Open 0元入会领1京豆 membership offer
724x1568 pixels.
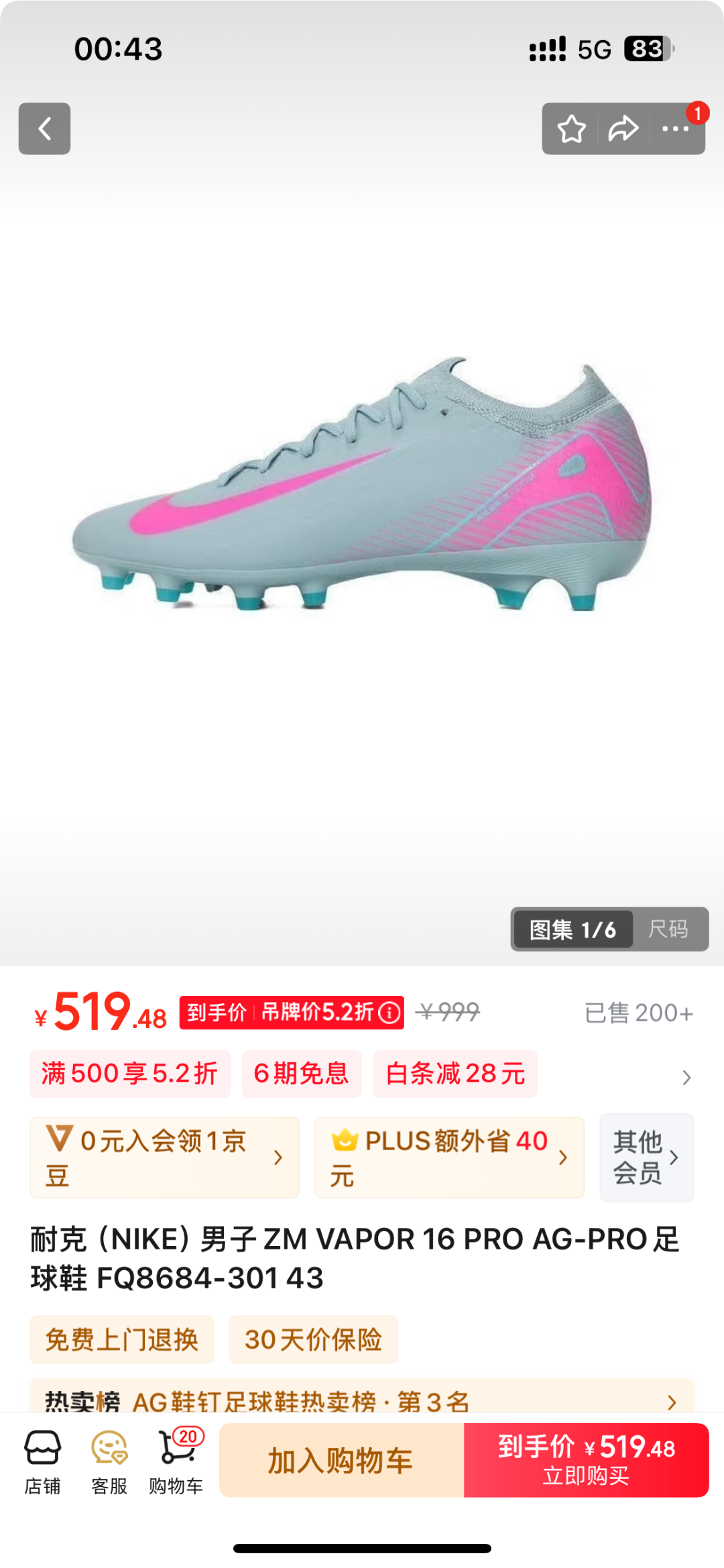pyautogui.click(x=165, y=1158)
